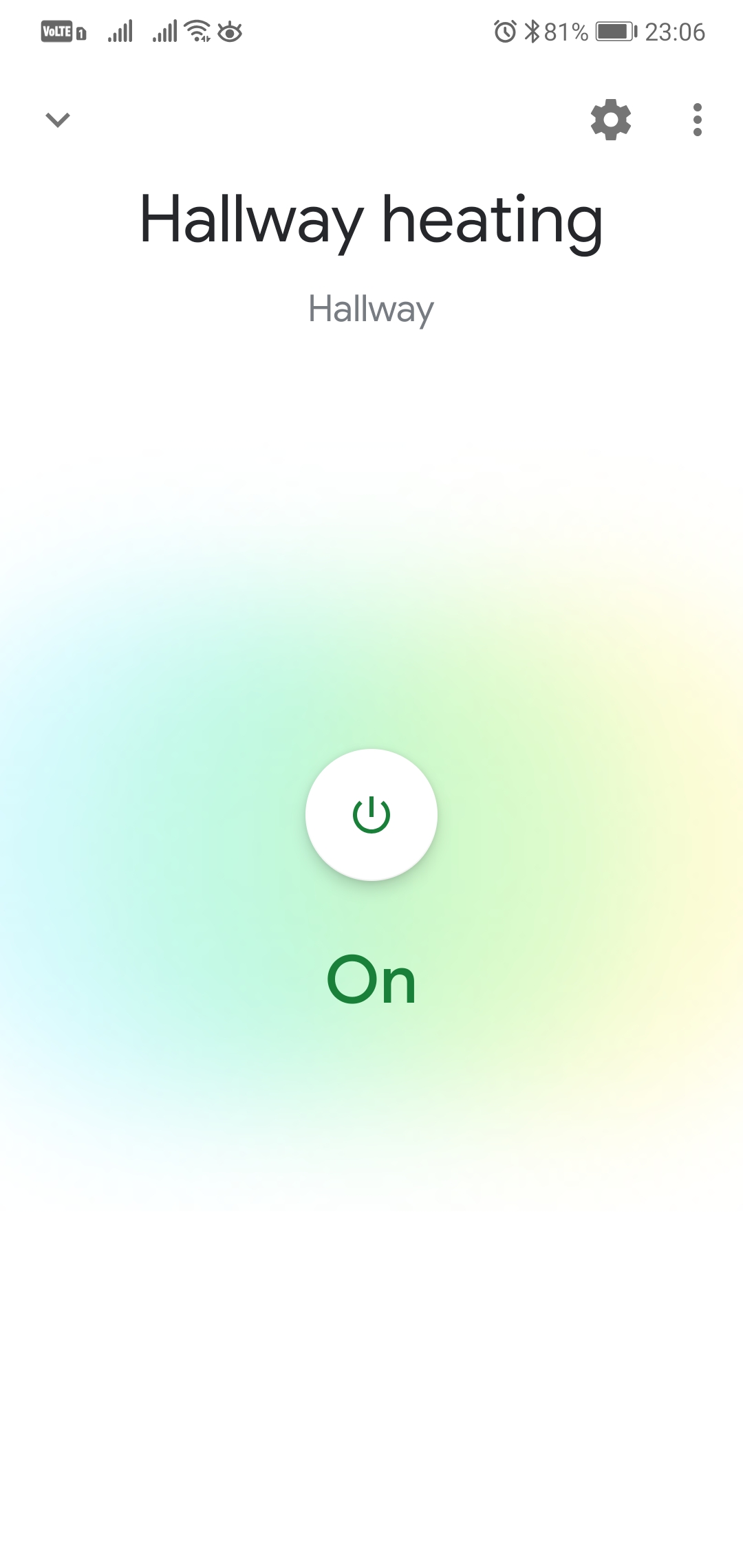The height and width of the screenshot is (1568, 743).
Task: Open the three-dot overflow menu
Action: 698,120
